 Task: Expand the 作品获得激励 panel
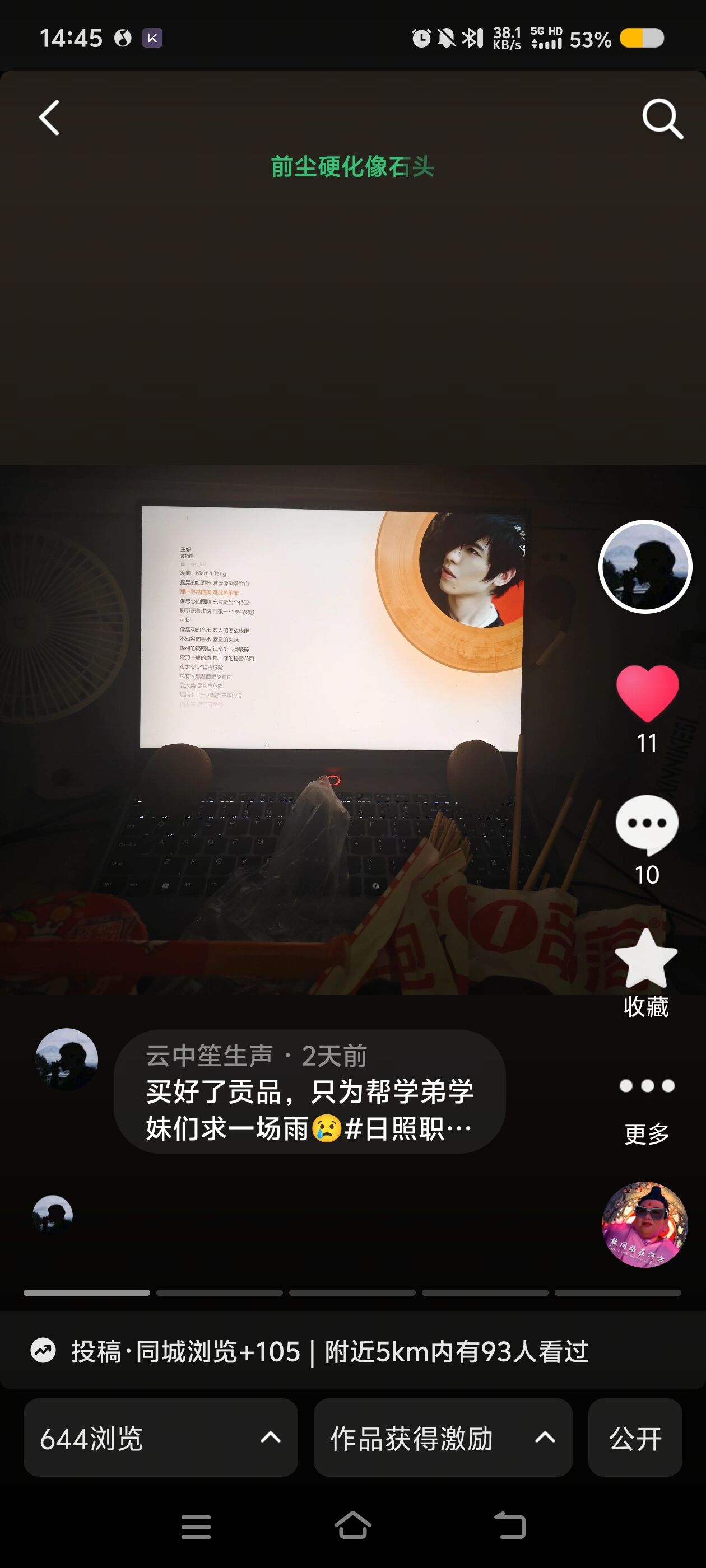[442, 1438]
